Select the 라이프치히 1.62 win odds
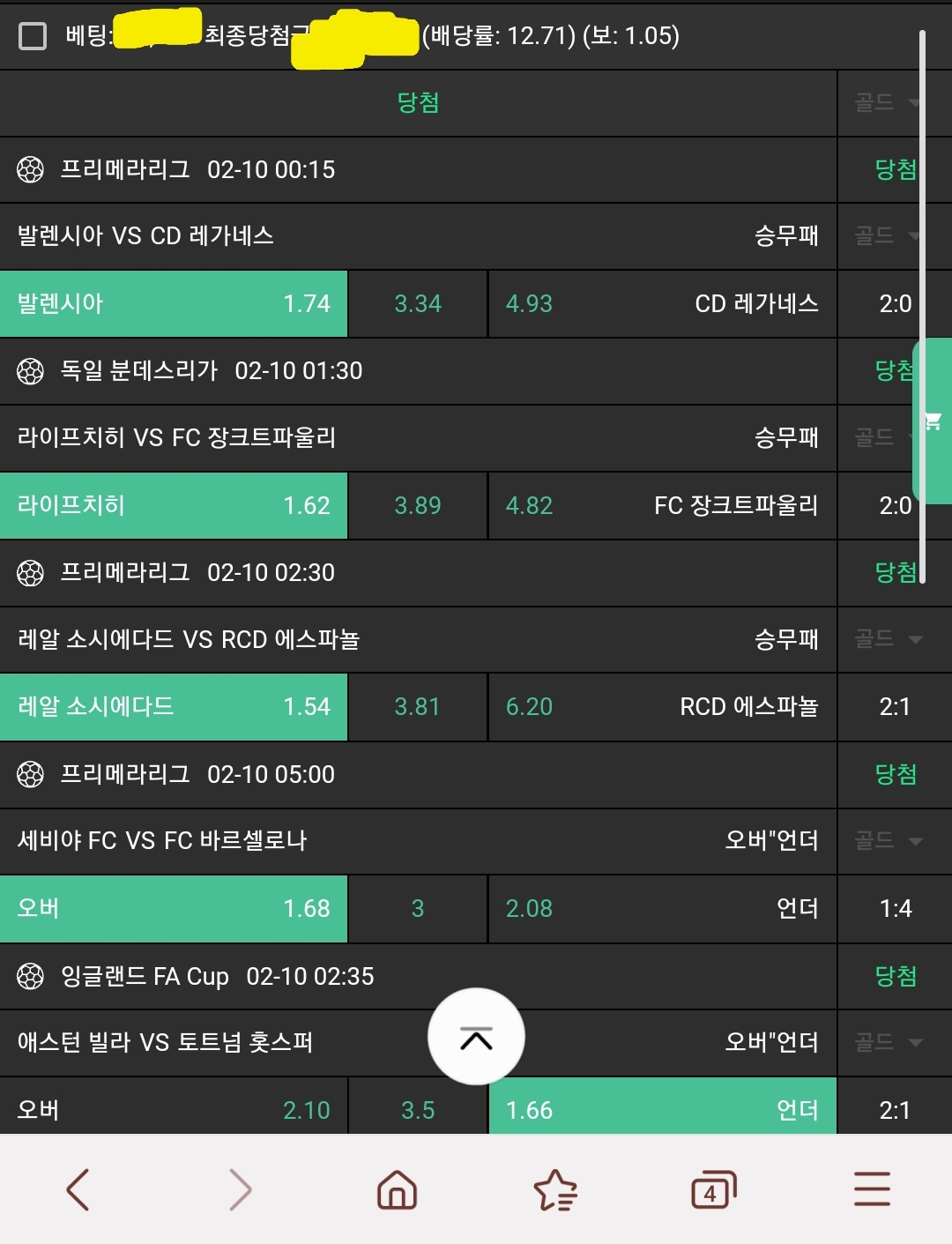This screenshot has height=1244, width=952. [174, 506]
